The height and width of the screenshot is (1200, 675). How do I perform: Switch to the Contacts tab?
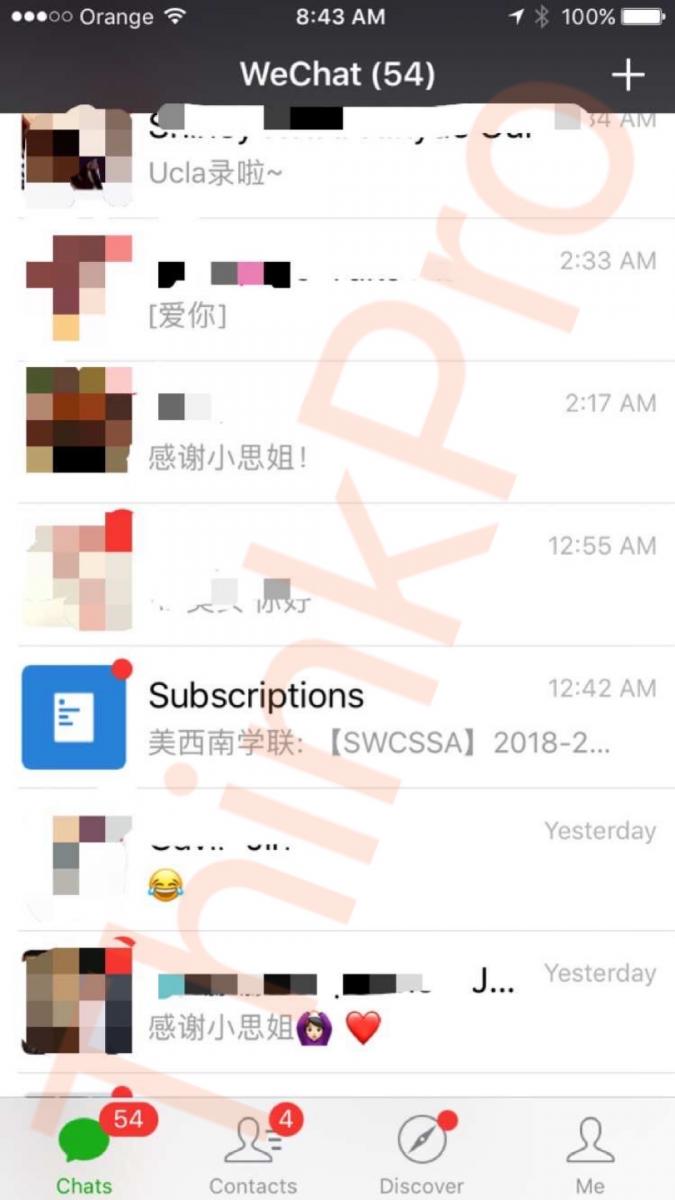tap(253, 1152)
